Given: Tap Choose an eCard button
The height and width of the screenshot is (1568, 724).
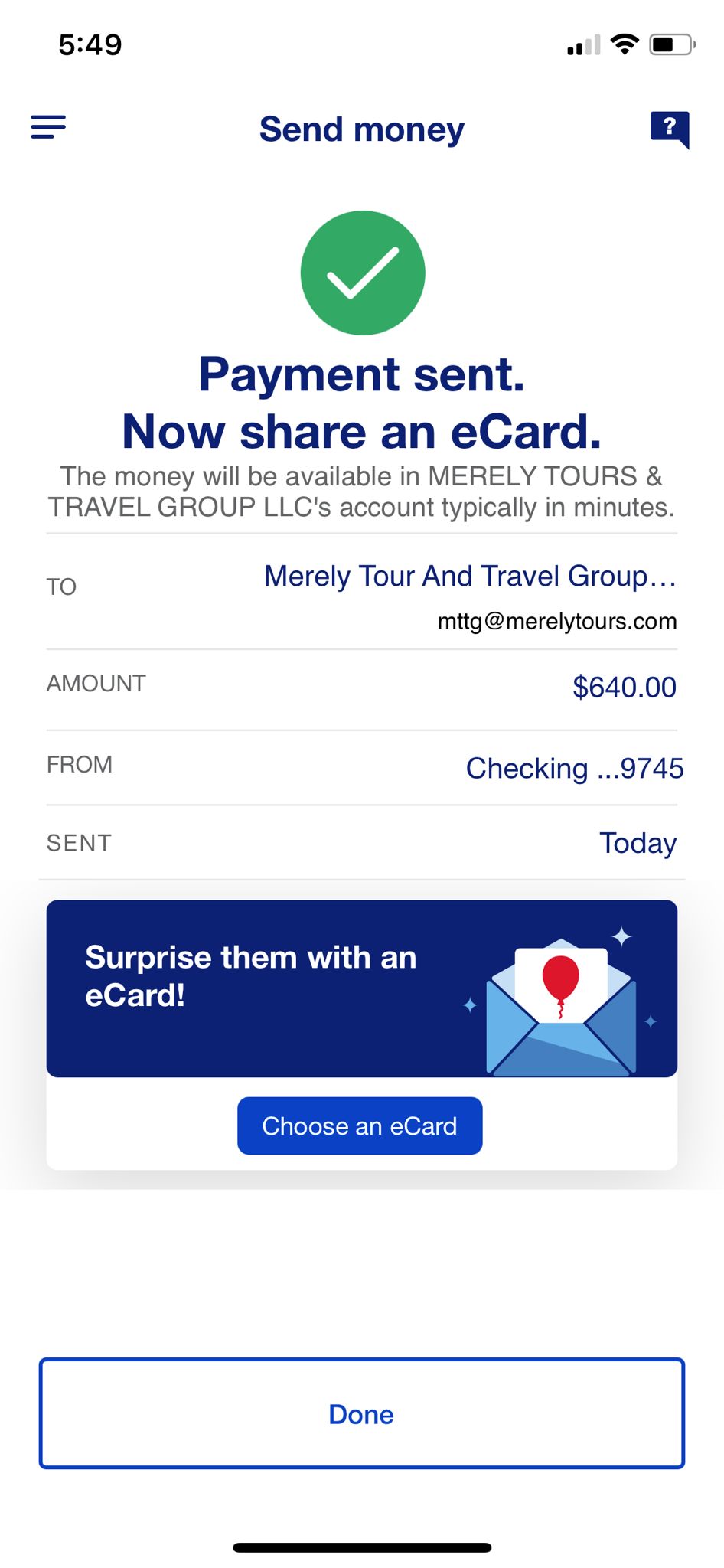Looking at the screenshot, I should [360, 1125].
